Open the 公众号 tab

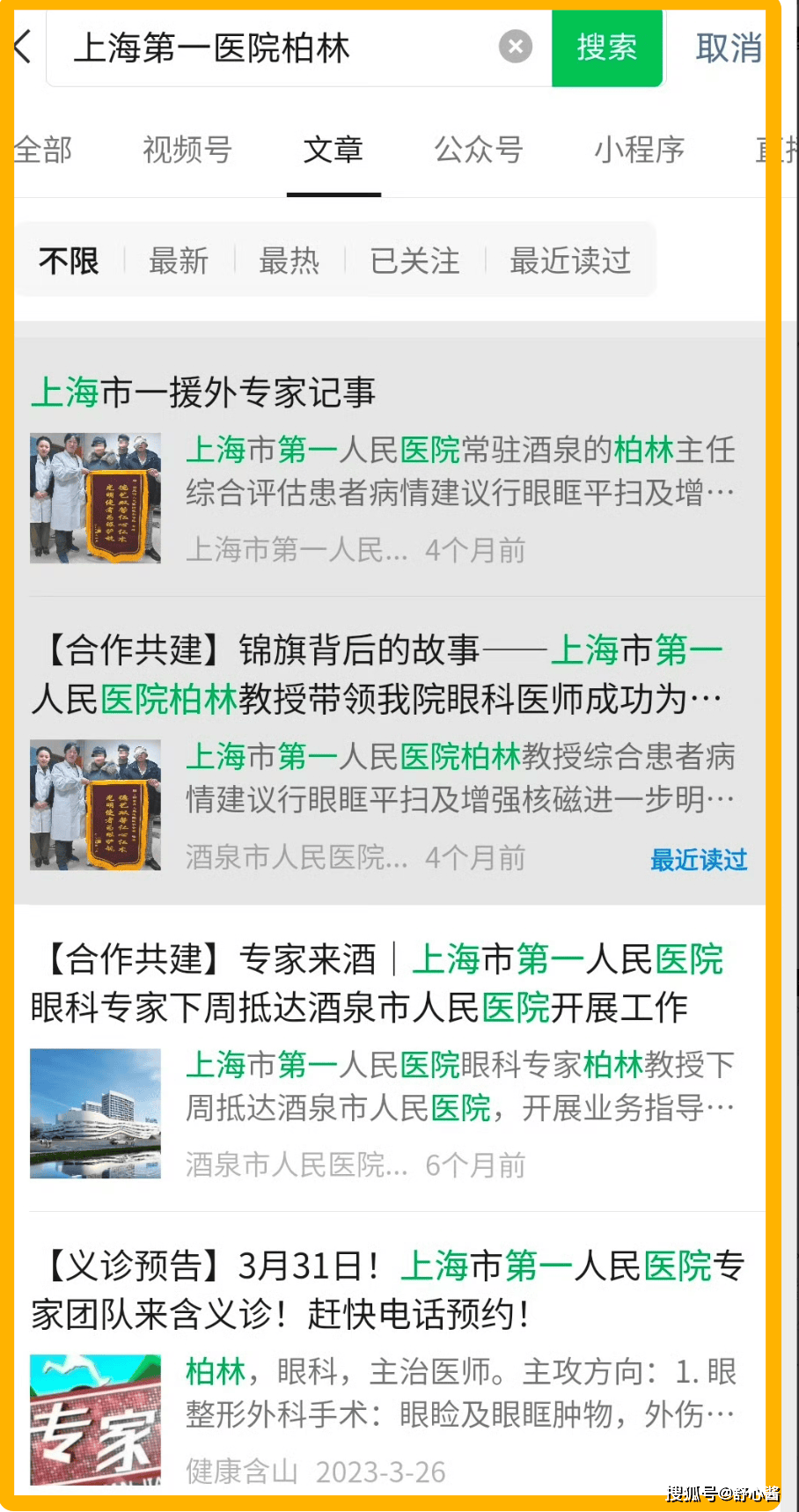[479, 150]
